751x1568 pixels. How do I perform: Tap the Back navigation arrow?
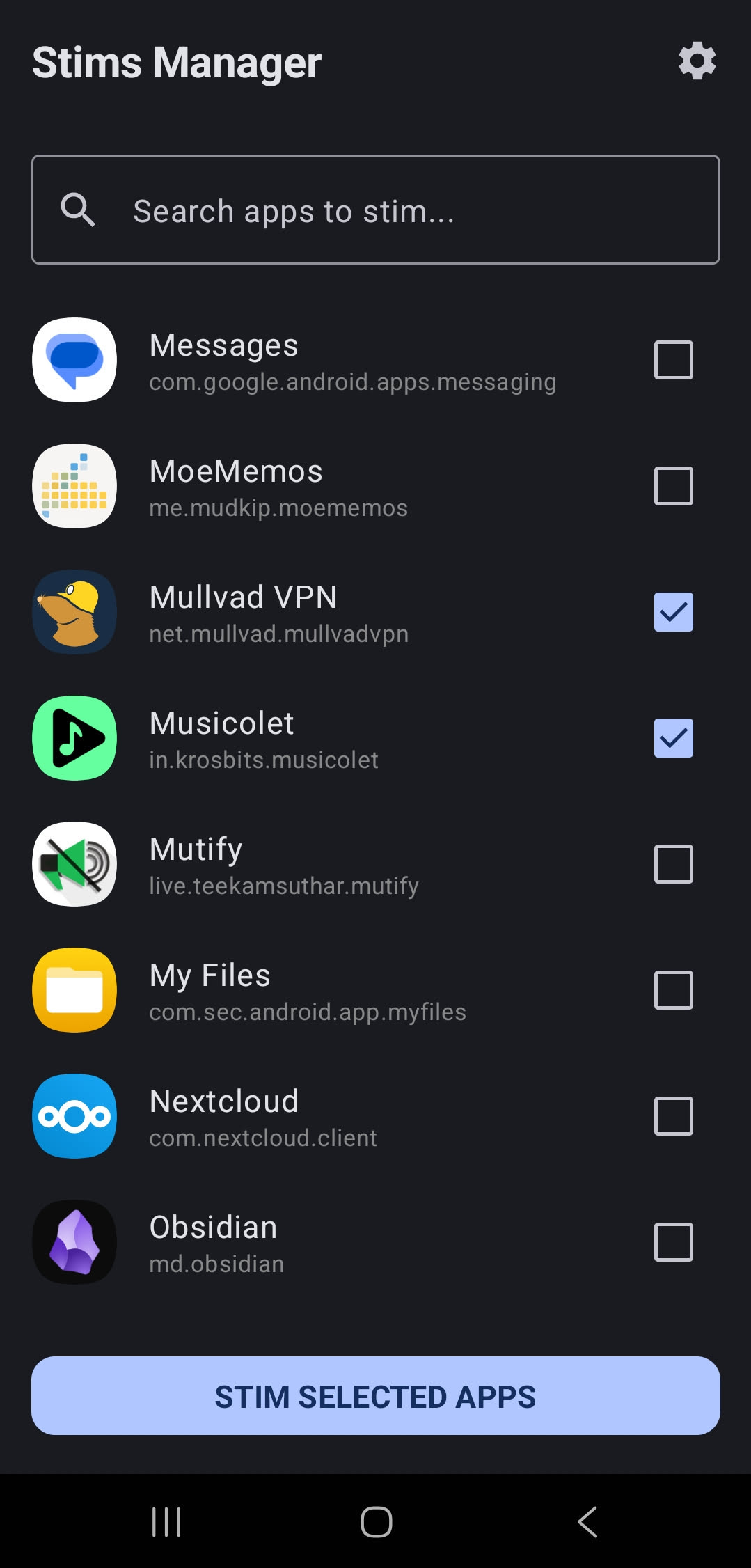[x=587, y=1521]
